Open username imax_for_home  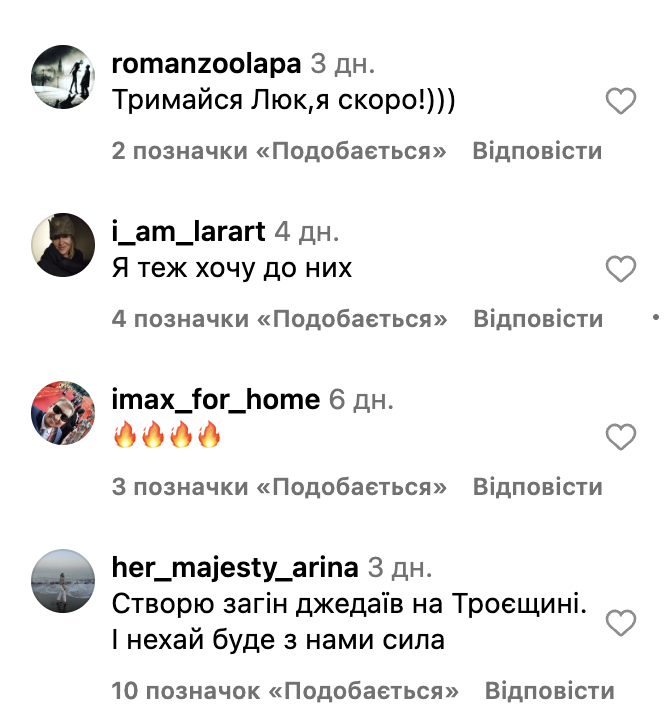coord(215,401)
